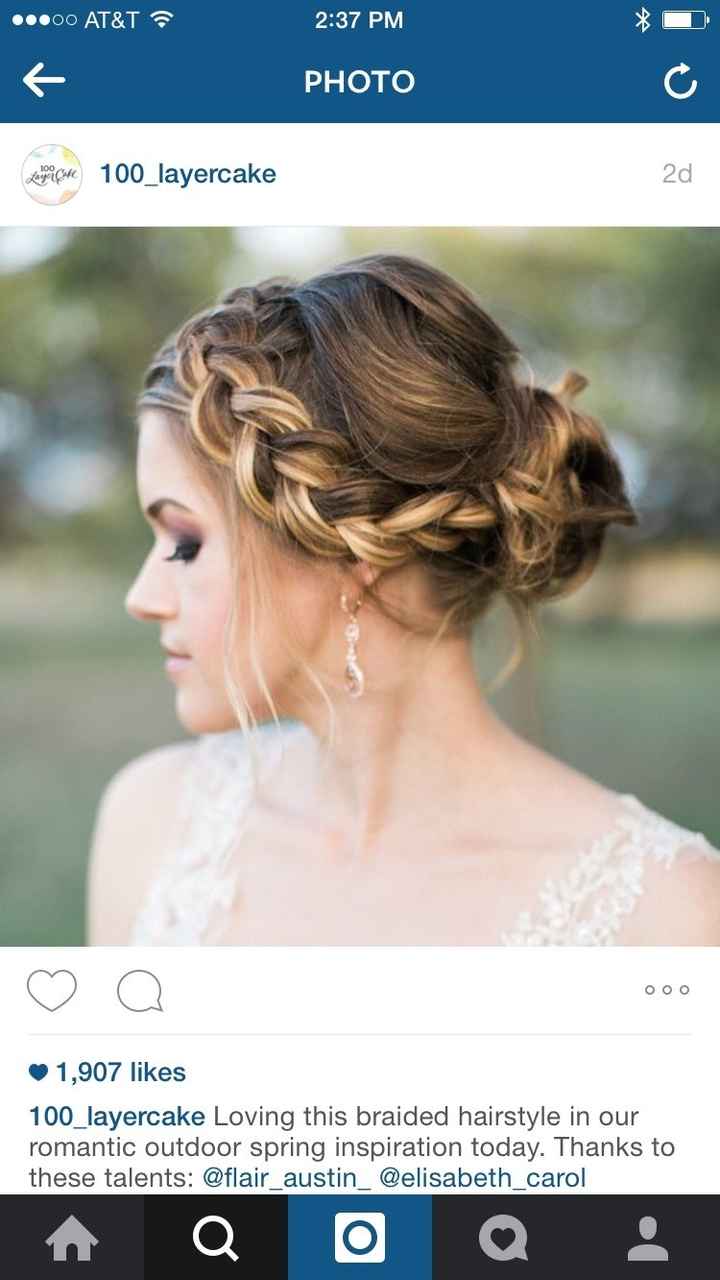Viewport: 720px width, 1280px height.
Task: Open 100_layercake username in post header
Action: pos(188,174)
